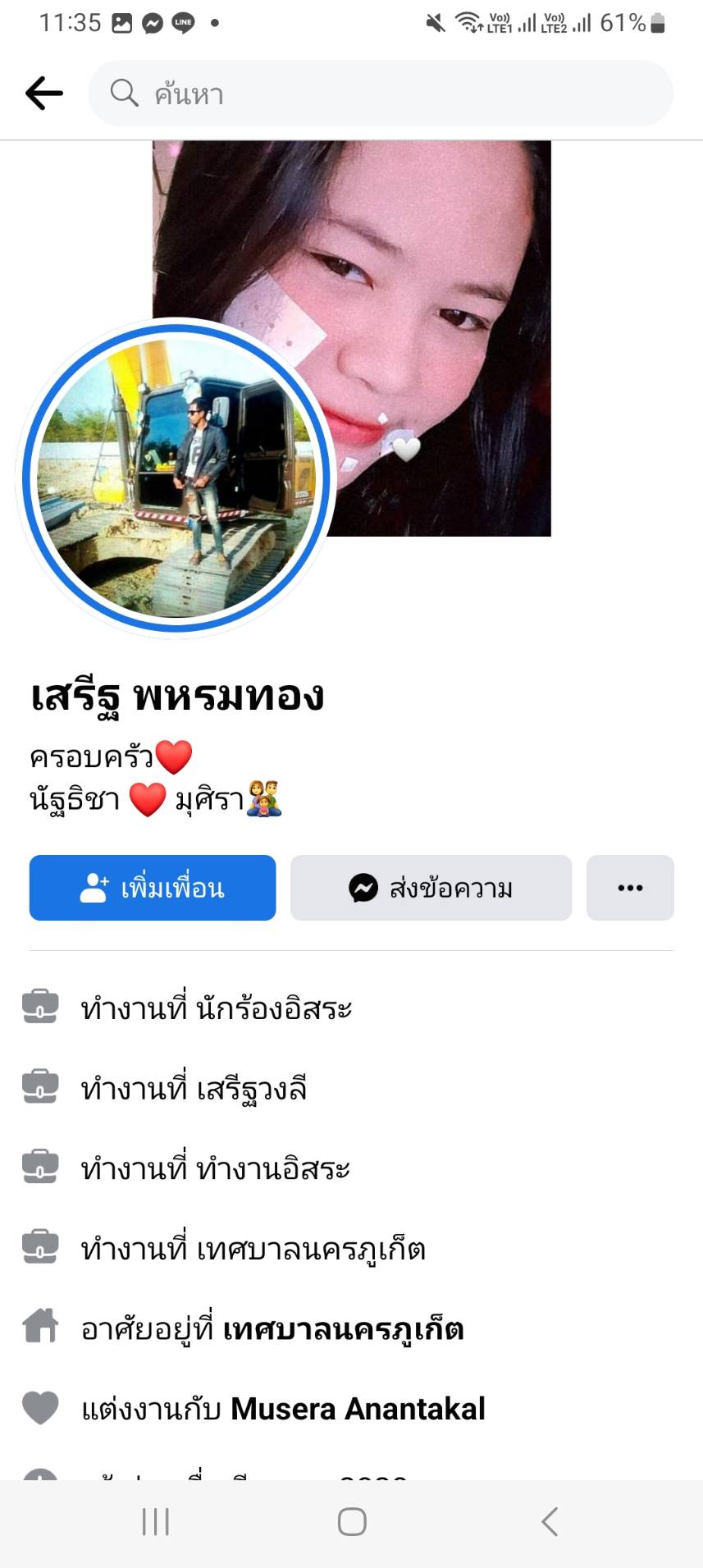Send a message via ส่งข้อความ
Image resolution: width=703 pixels, height=1568 pixels.
tap(431, 888)
